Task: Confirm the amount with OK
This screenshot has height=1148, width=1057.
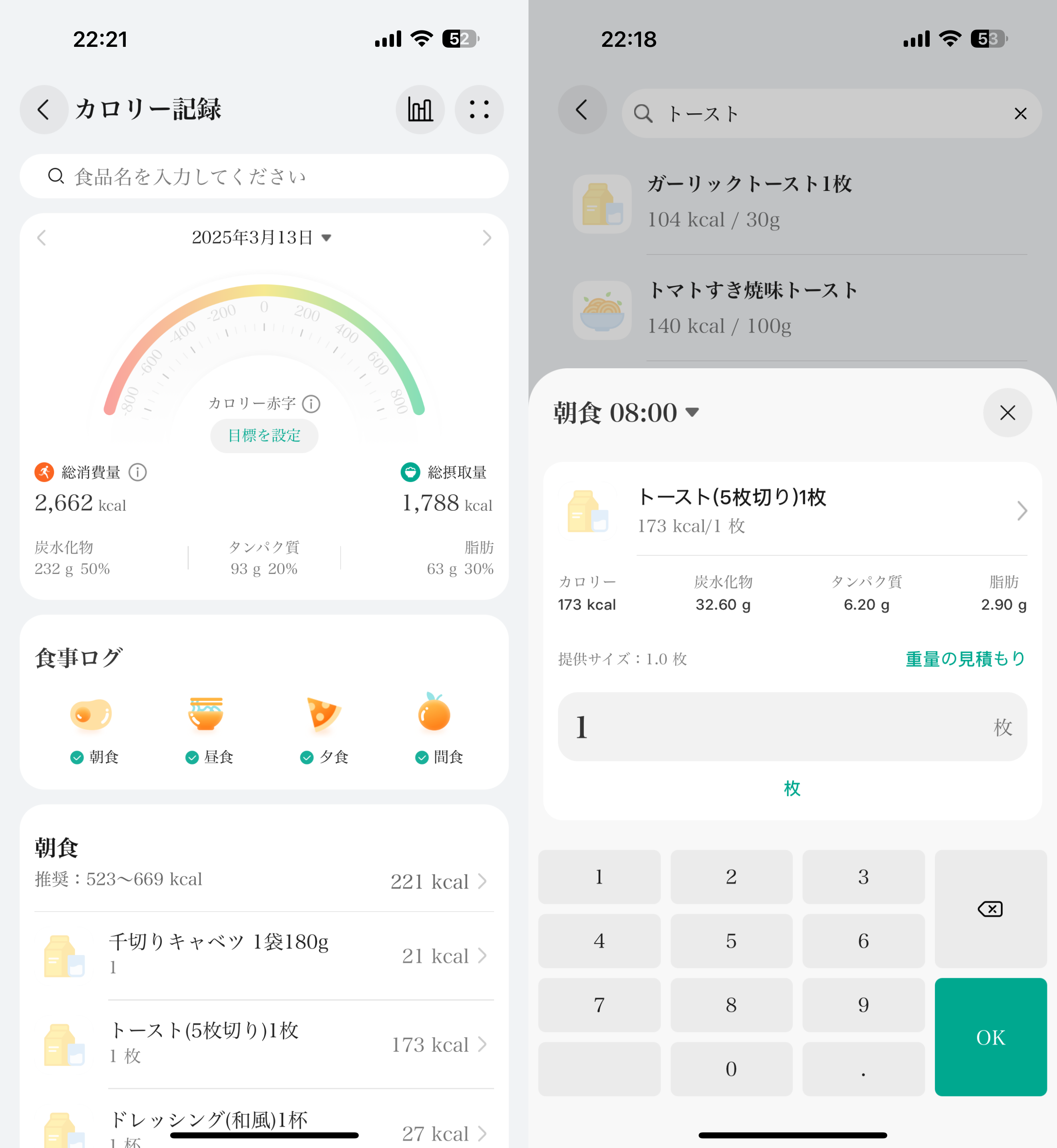Action: pos(990,1036)
